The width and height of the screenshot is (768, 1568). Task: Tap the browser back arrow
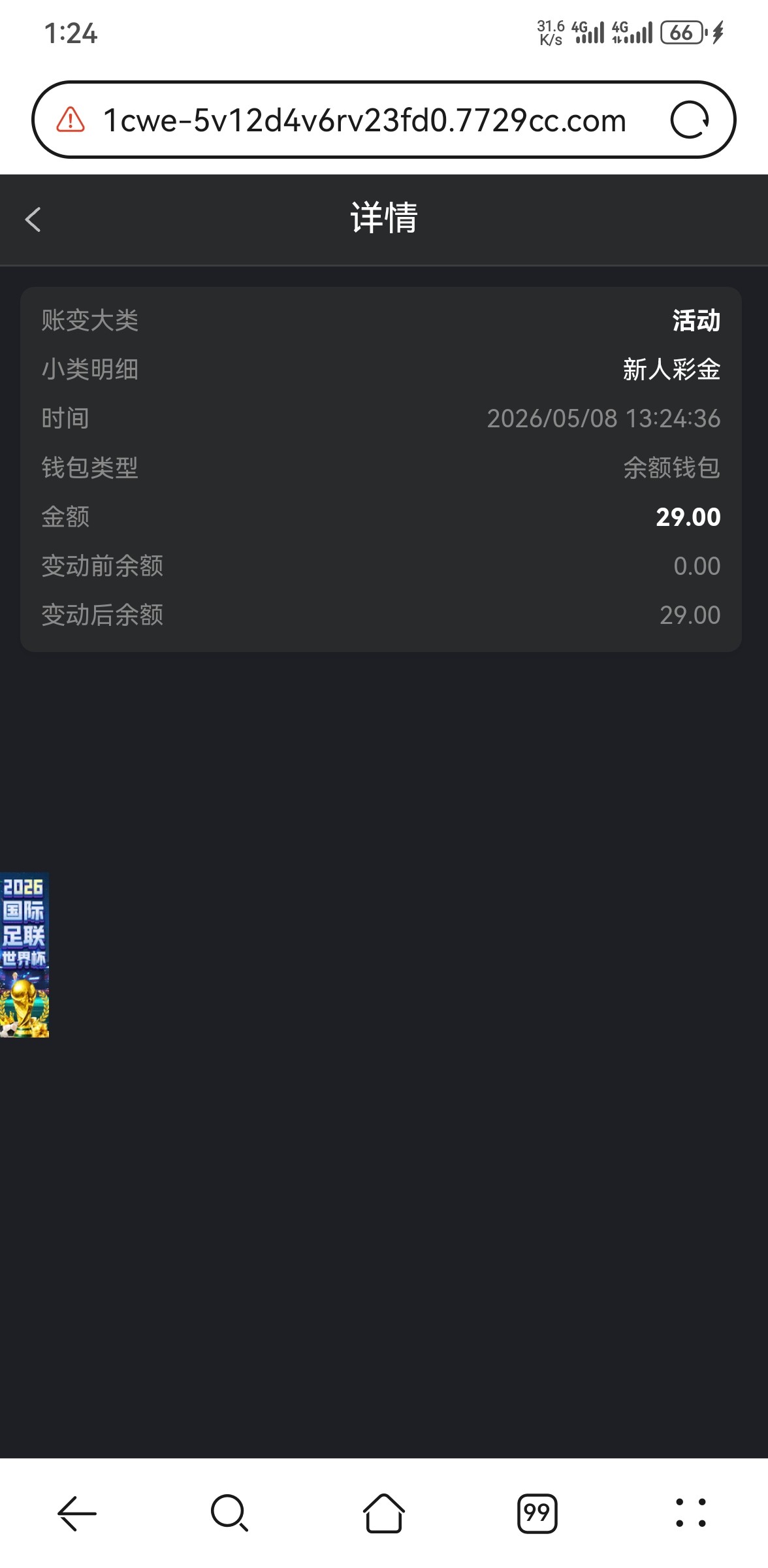77,1513
